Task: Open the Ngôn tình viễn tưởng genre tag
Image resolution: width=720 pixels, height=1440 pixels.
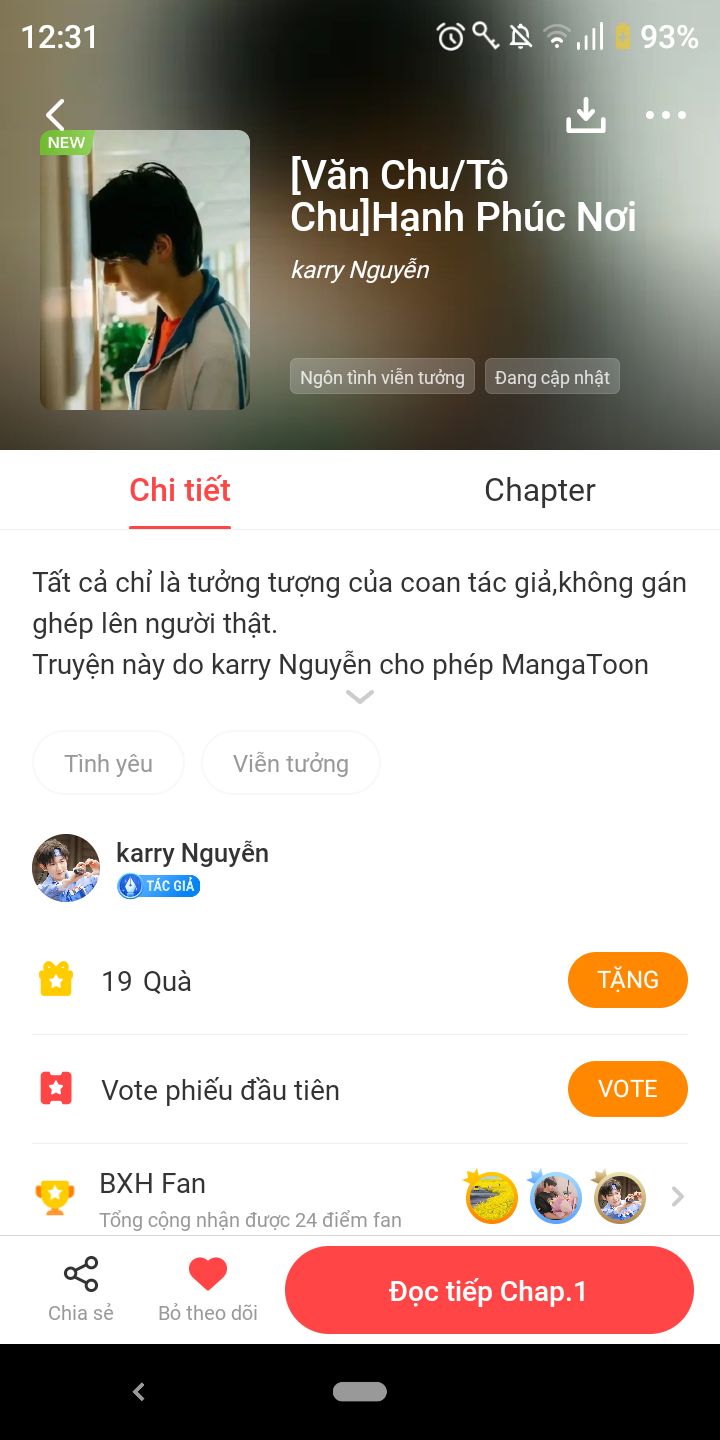Action: point(383,377)
